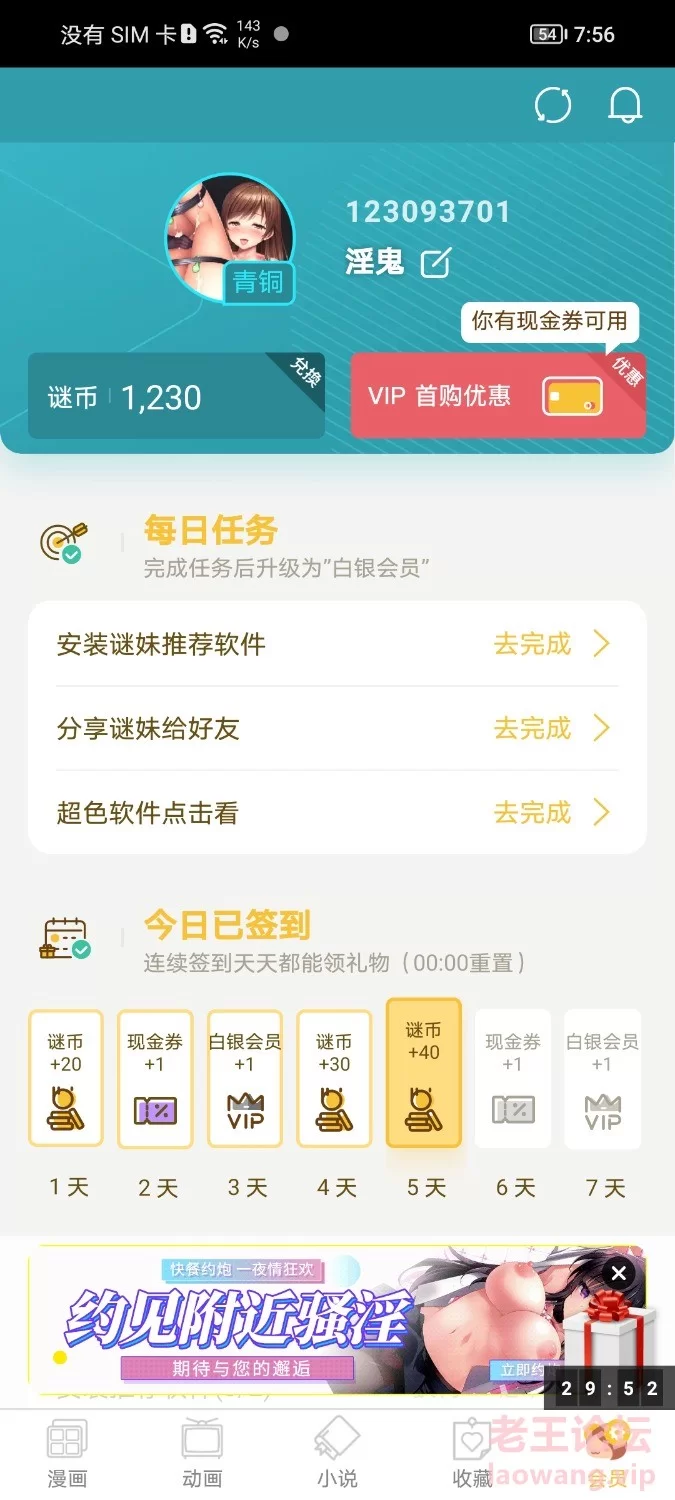Viewport: 675px width, 1500px height.
Task: Edit the nickname with the pencil icon
Action: [x=435, y=263]
